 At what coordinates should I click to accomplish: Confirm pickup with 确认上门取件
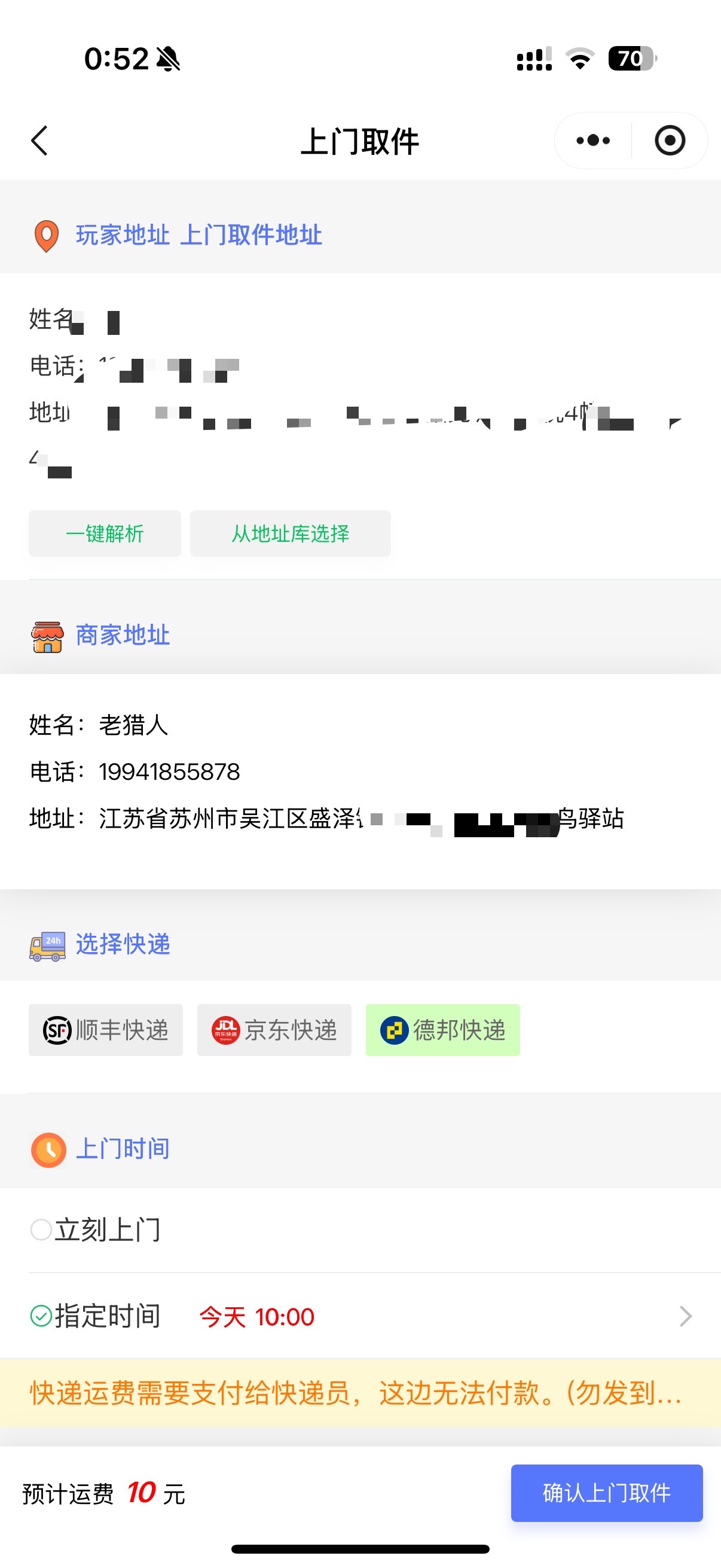click(x=607, y=1493)
